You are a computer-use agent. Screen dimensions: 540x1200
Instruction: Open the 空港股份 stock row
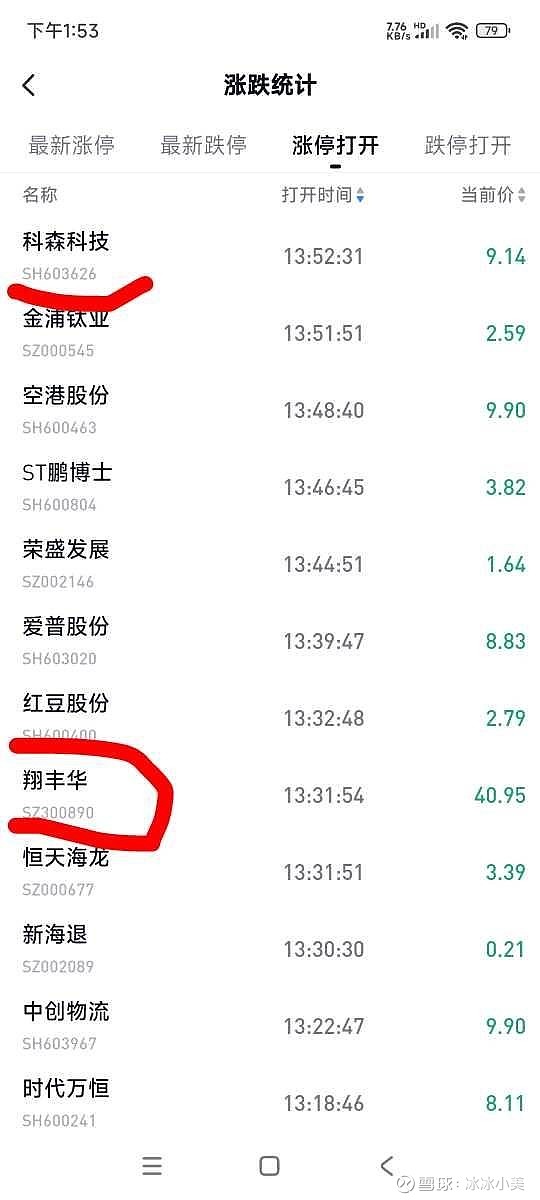pos(270,410)
